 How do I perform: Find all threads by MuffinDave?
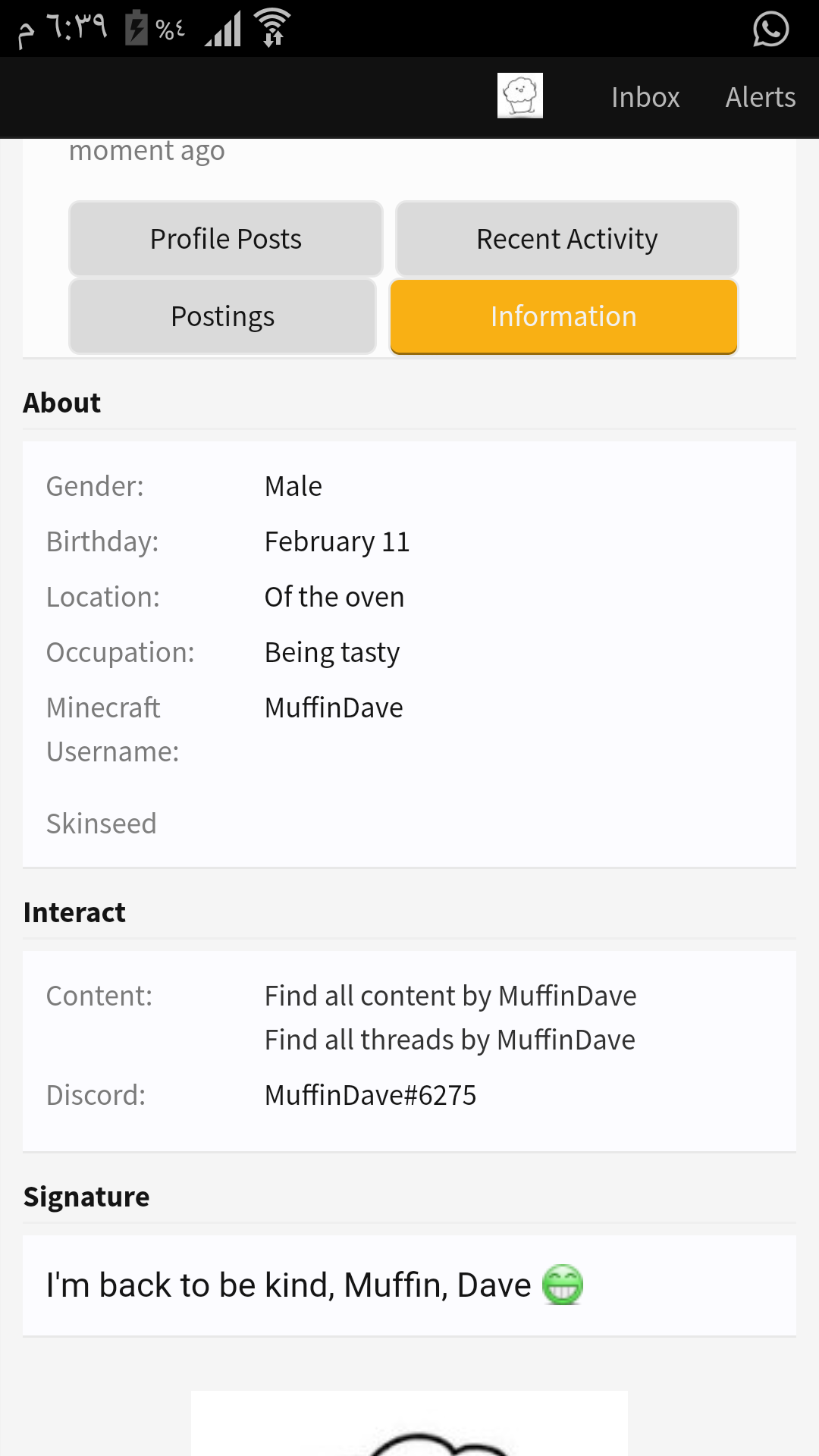tap(450, 1040)
